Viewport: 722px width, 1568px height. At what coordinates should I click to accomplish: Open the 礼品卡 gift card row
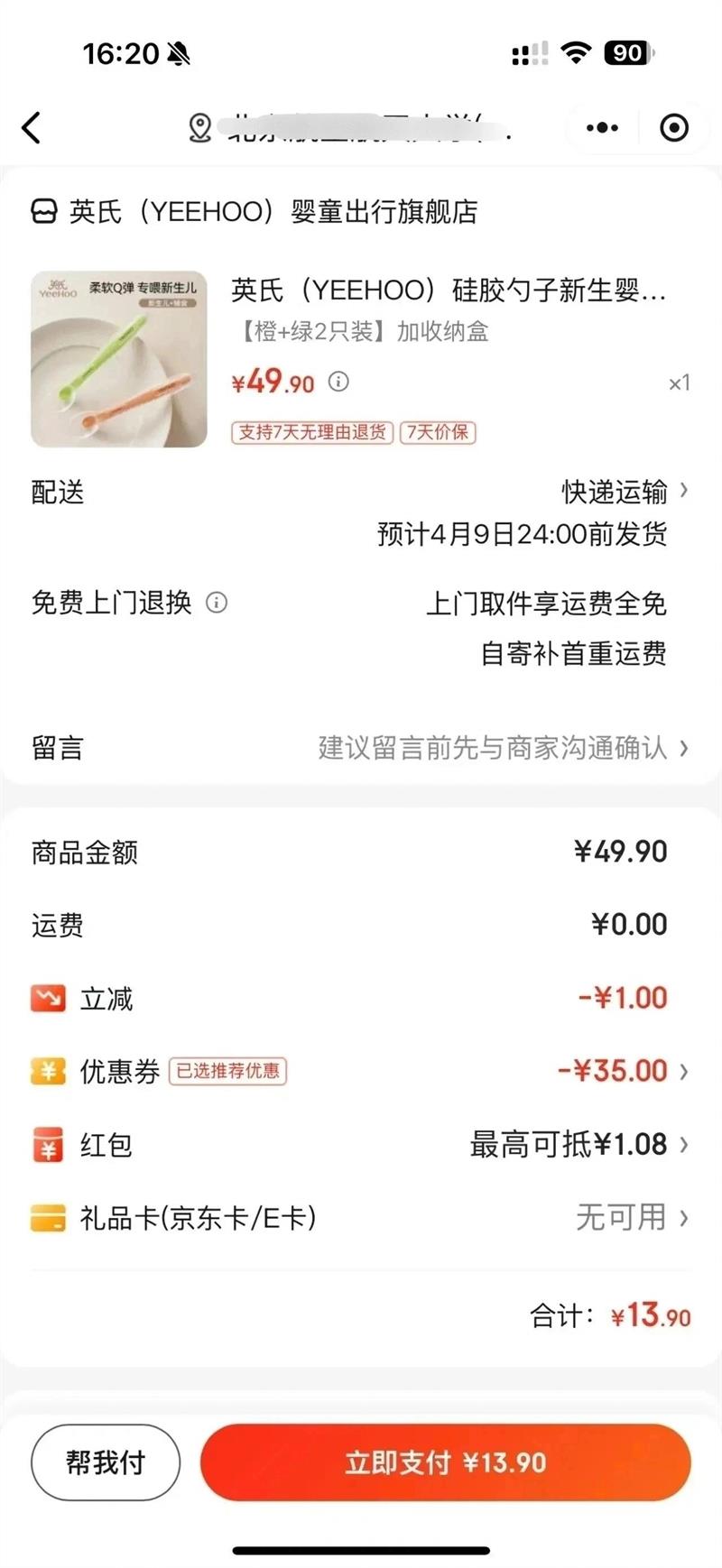623,1218
